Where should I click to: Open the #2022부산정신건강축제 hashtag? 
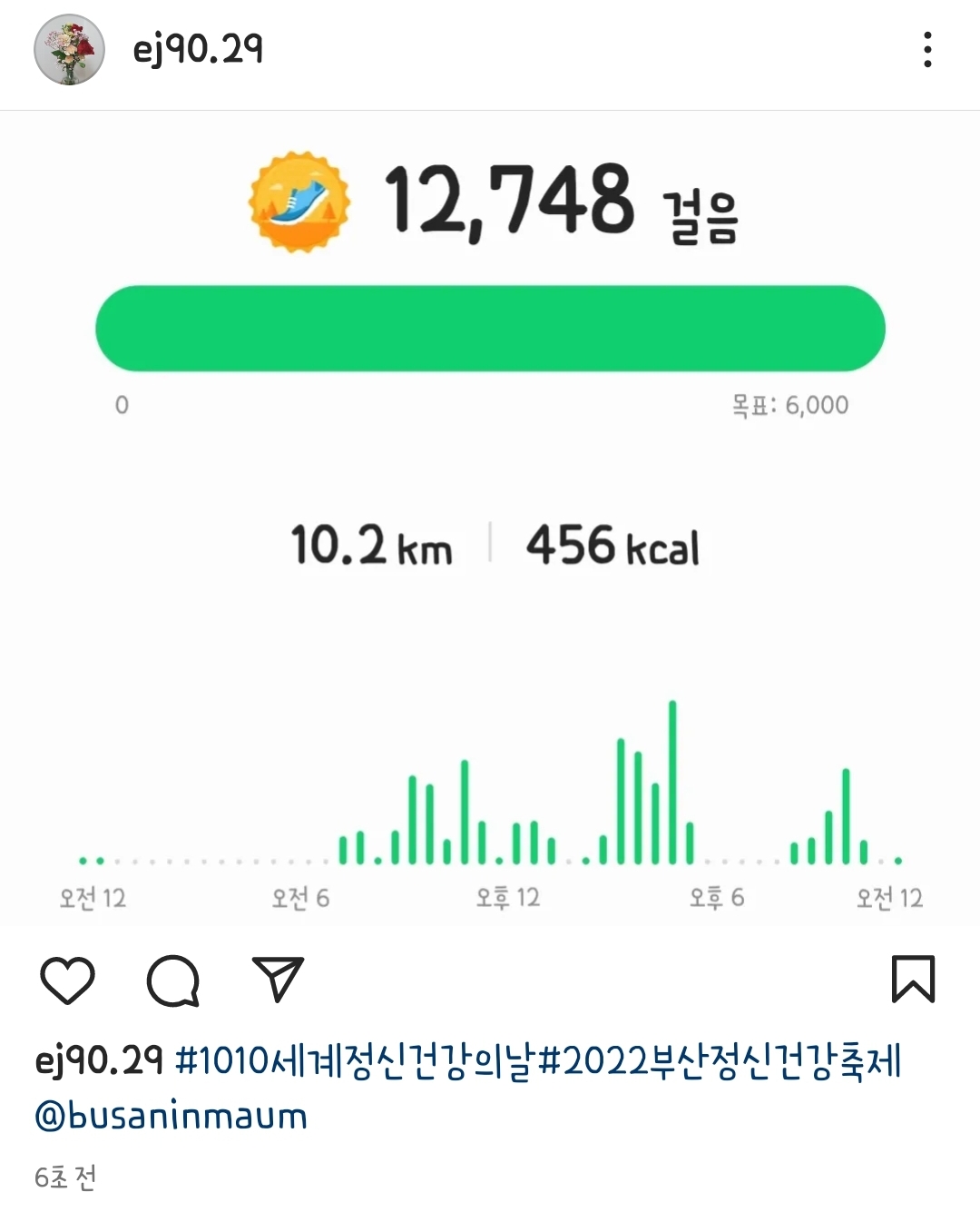(x=720, y=1061)
